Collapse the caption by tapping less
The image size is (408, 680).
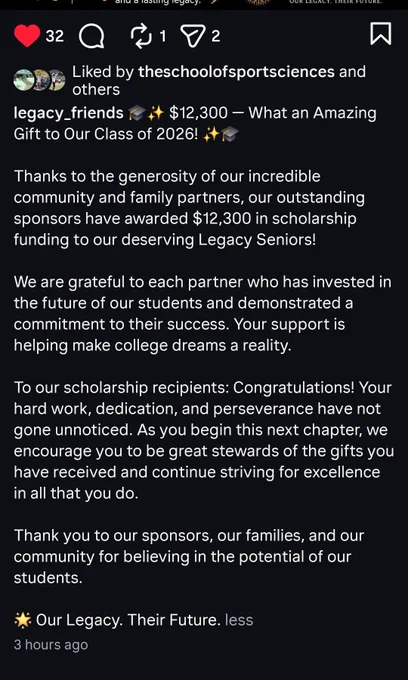(239, 620)
